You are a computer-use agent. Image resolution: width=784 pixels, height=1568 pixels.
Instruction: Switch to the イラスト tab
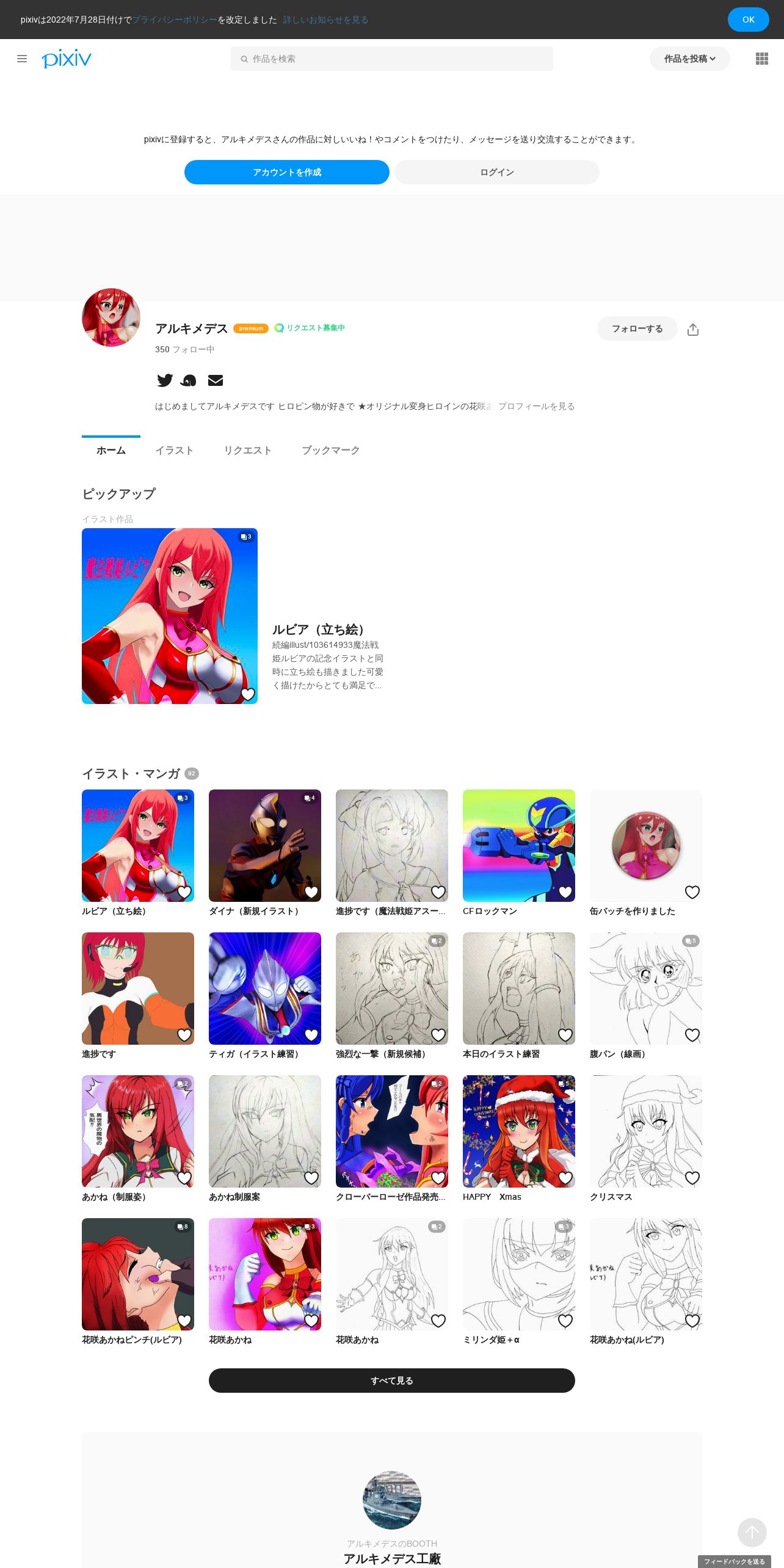click(175, 450)
